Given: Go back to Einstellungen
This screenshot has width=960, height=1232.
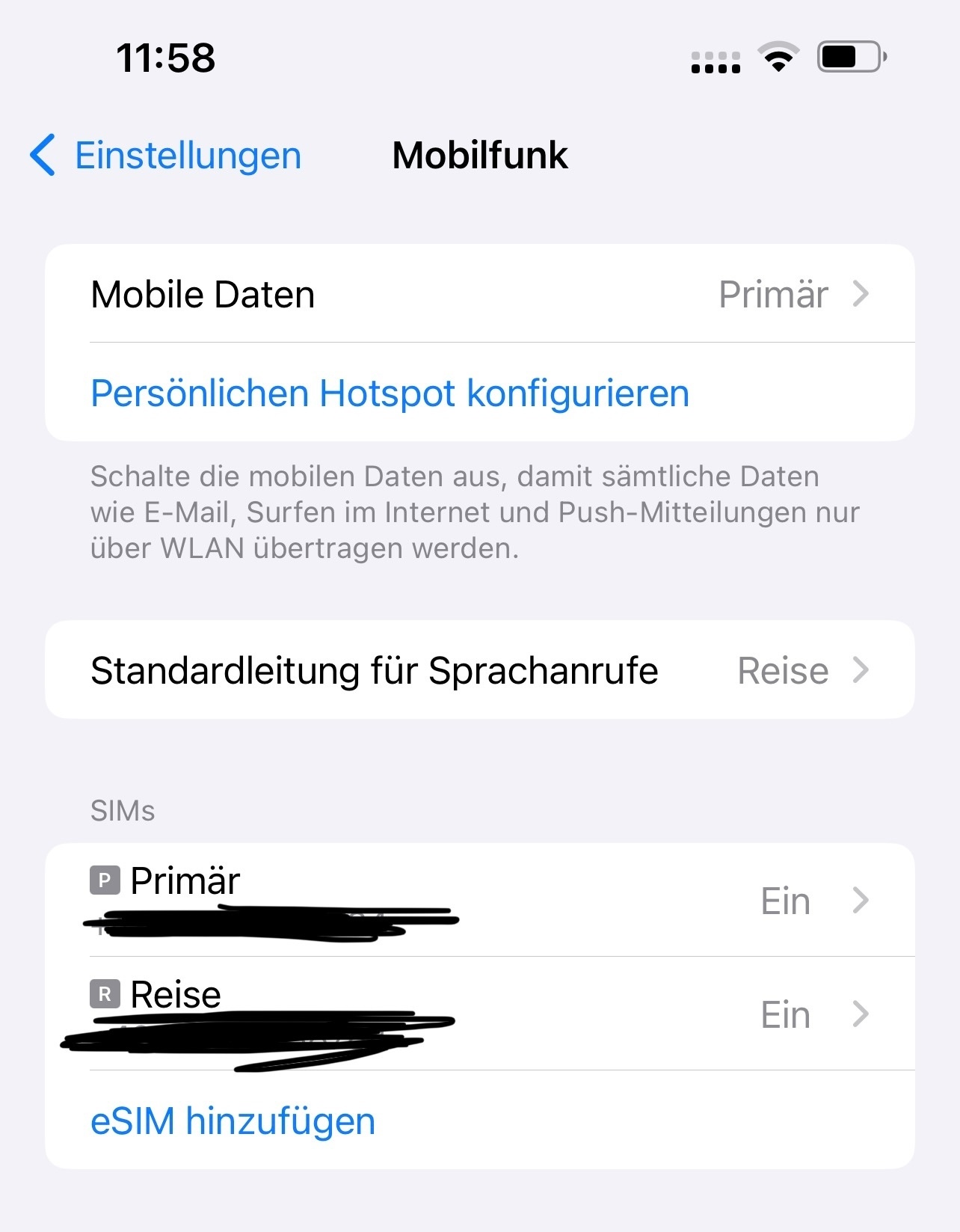Looking at the screenshot, I should [x=166, y=156].
